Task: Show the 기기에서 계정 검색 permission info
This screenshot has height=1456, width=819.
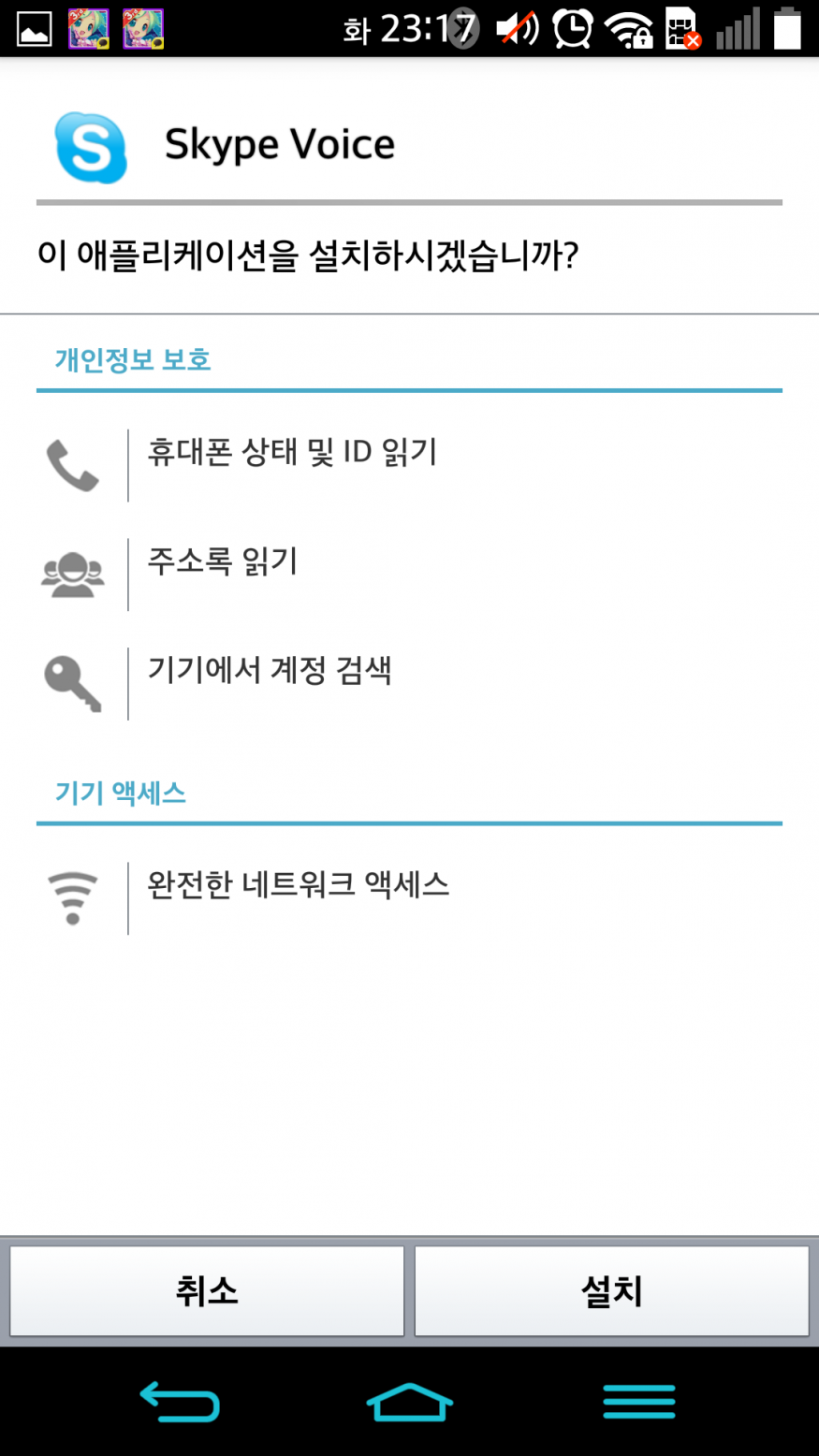Action: [270, 671]
